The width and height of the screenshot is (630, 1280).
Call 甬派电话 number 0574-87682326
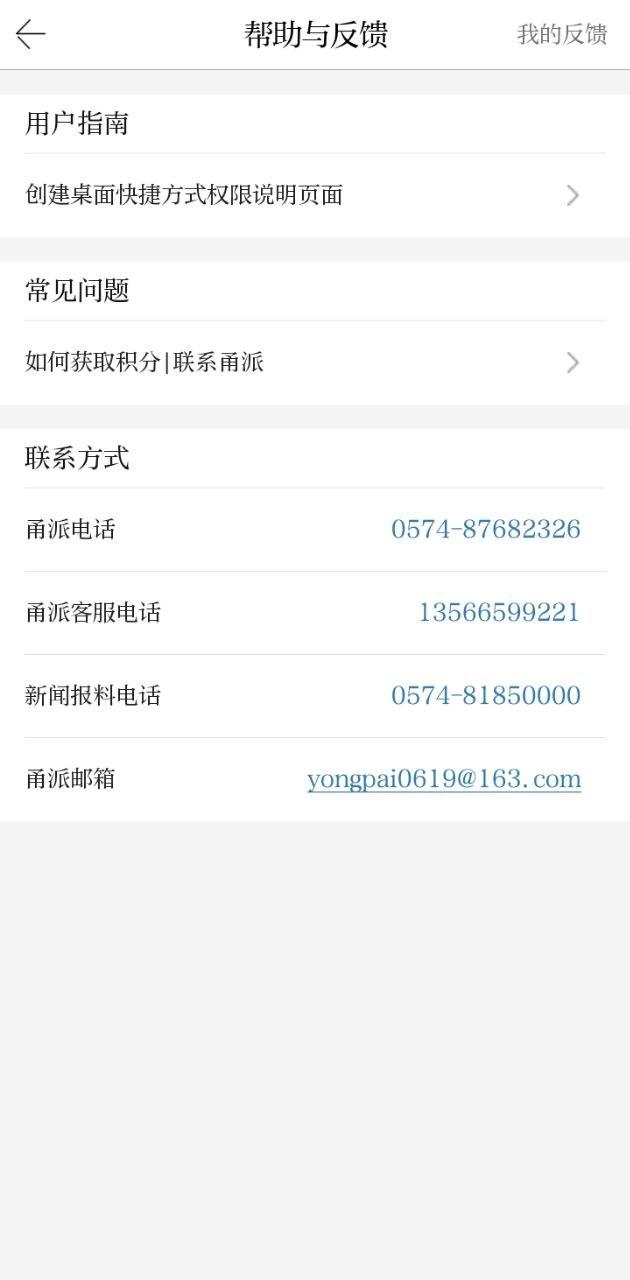click(x=485, y=529)
